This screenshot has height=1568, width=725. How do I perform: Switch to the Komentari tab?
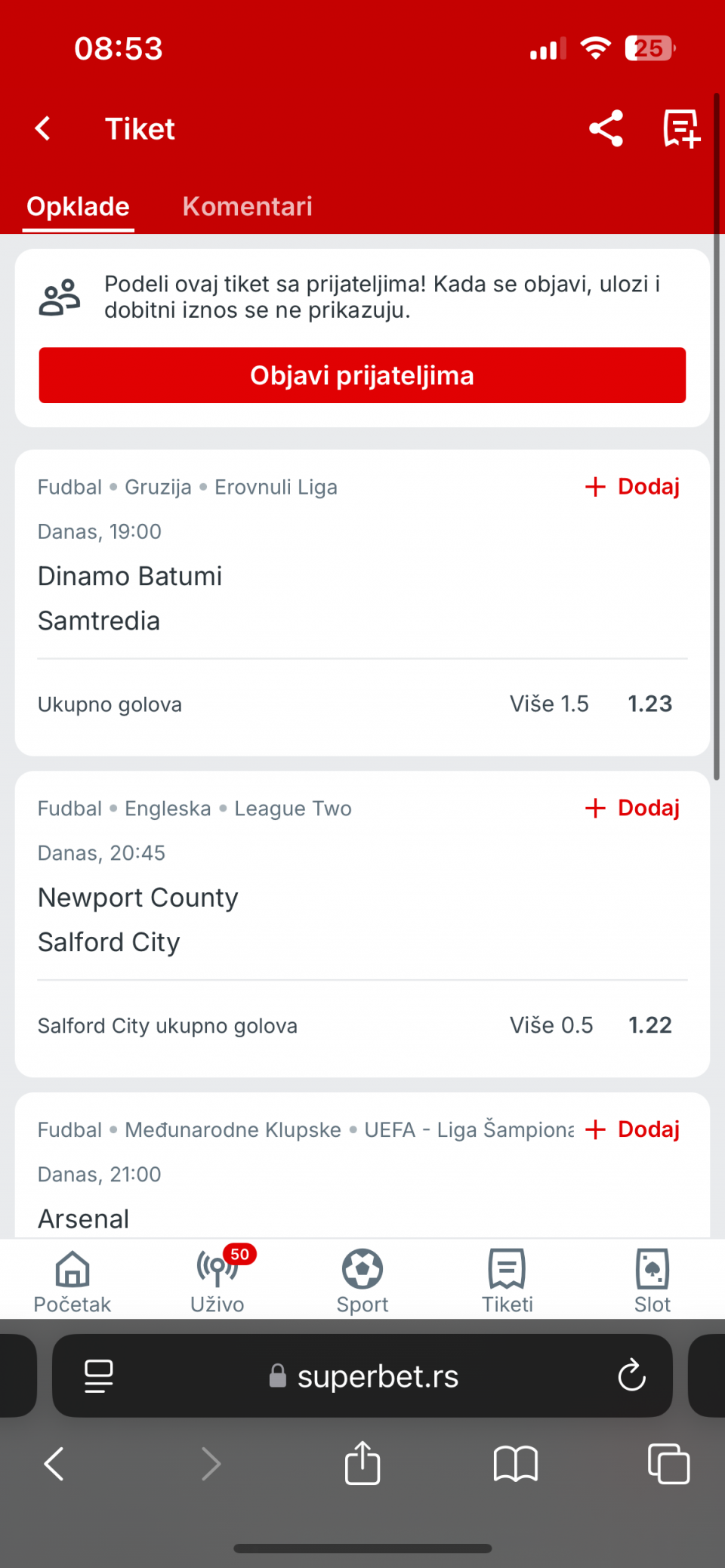tap(247, 206)
